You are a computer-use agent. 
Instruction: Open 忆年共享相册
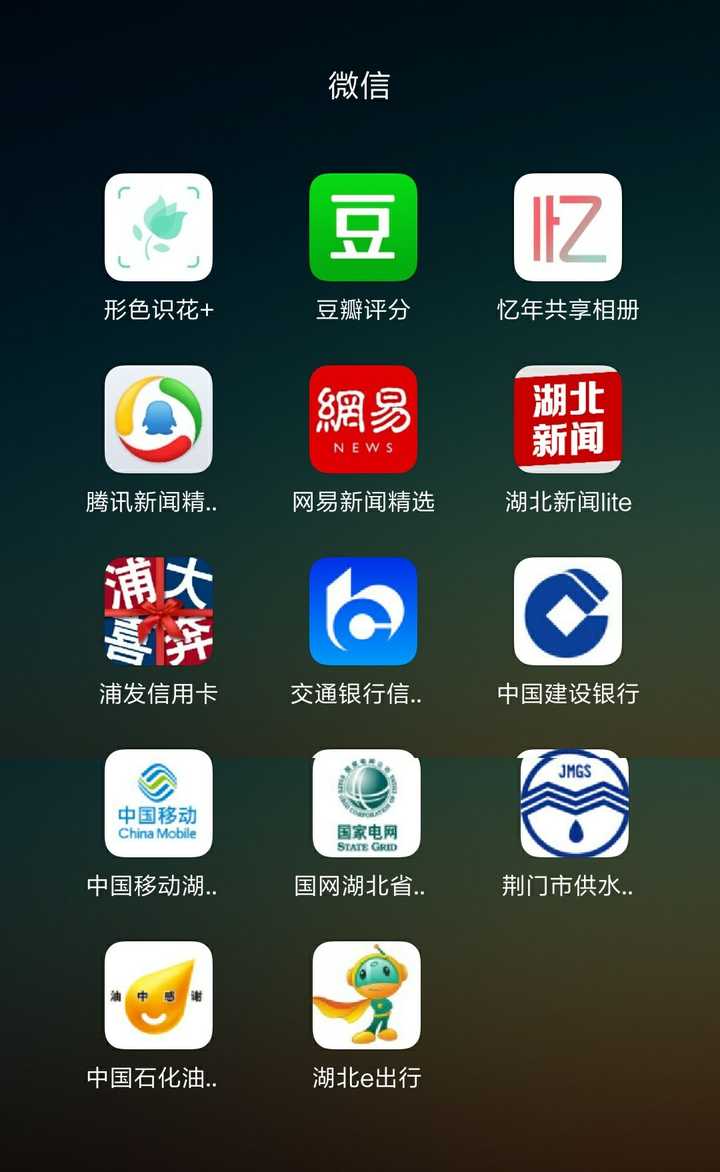click(x=567, y=228)
